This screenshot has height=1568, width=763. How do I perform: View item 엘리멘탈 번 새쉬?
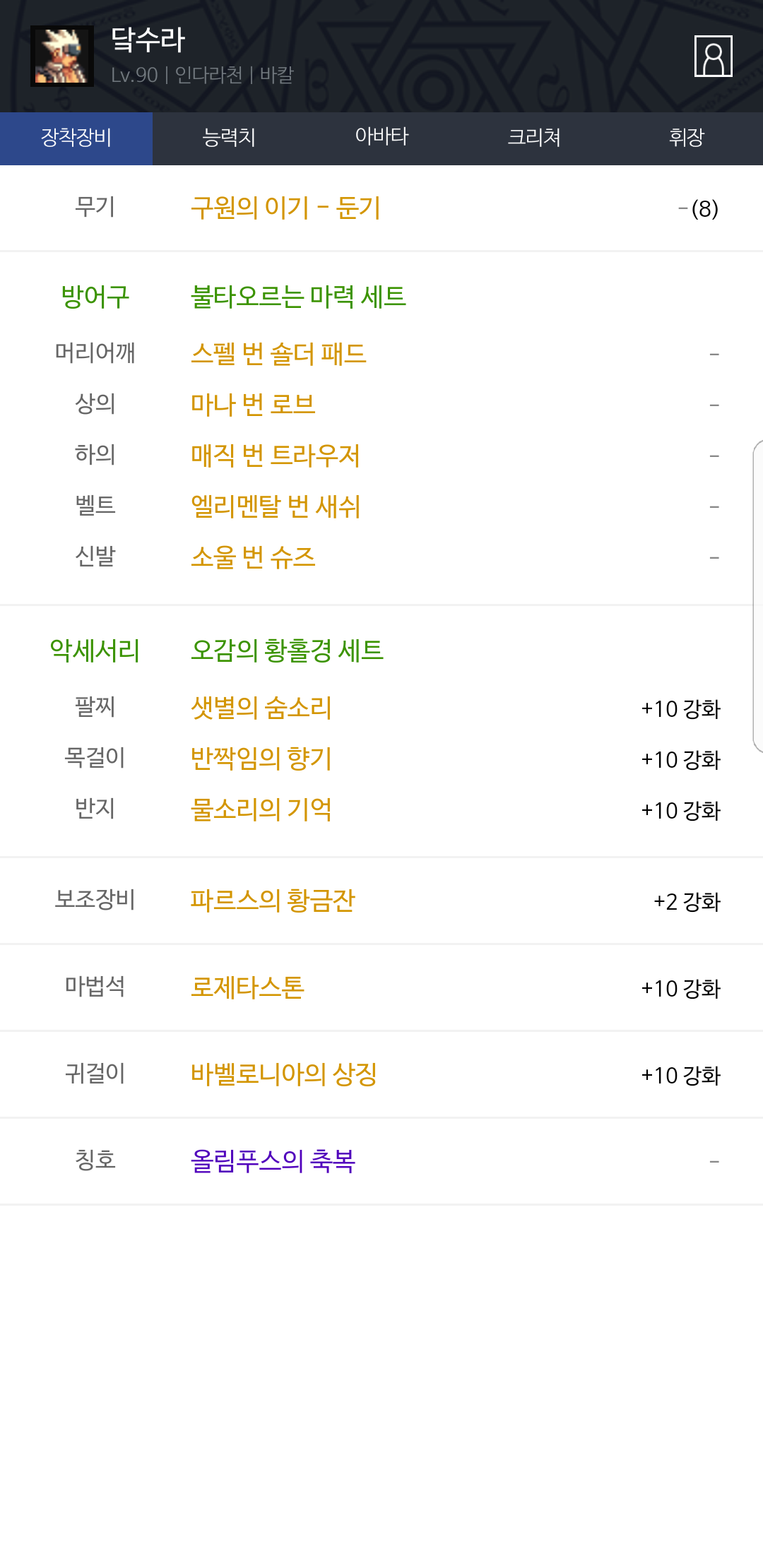pyautogui.click(x=276, y=506)
